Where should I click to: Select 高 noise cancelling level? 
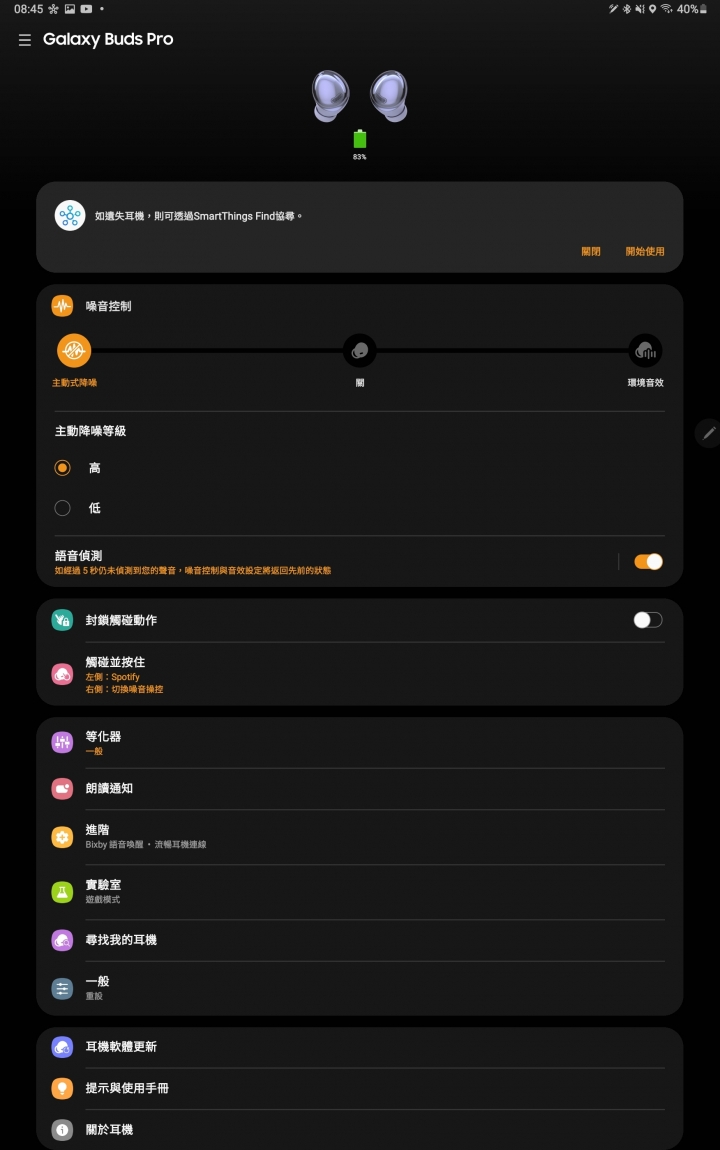coord(63,468)
